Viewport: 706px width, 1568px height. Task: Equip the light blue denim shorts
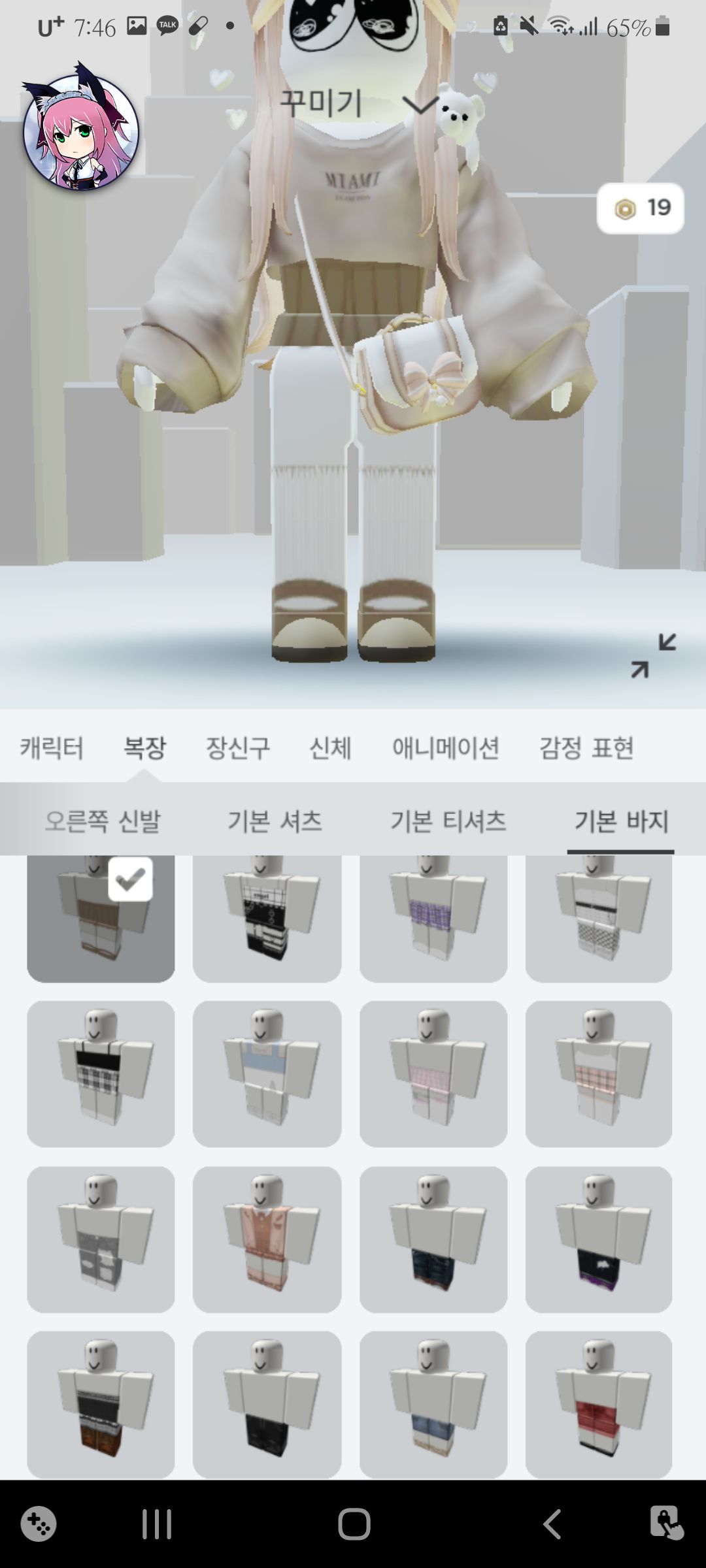[433, 1404]
